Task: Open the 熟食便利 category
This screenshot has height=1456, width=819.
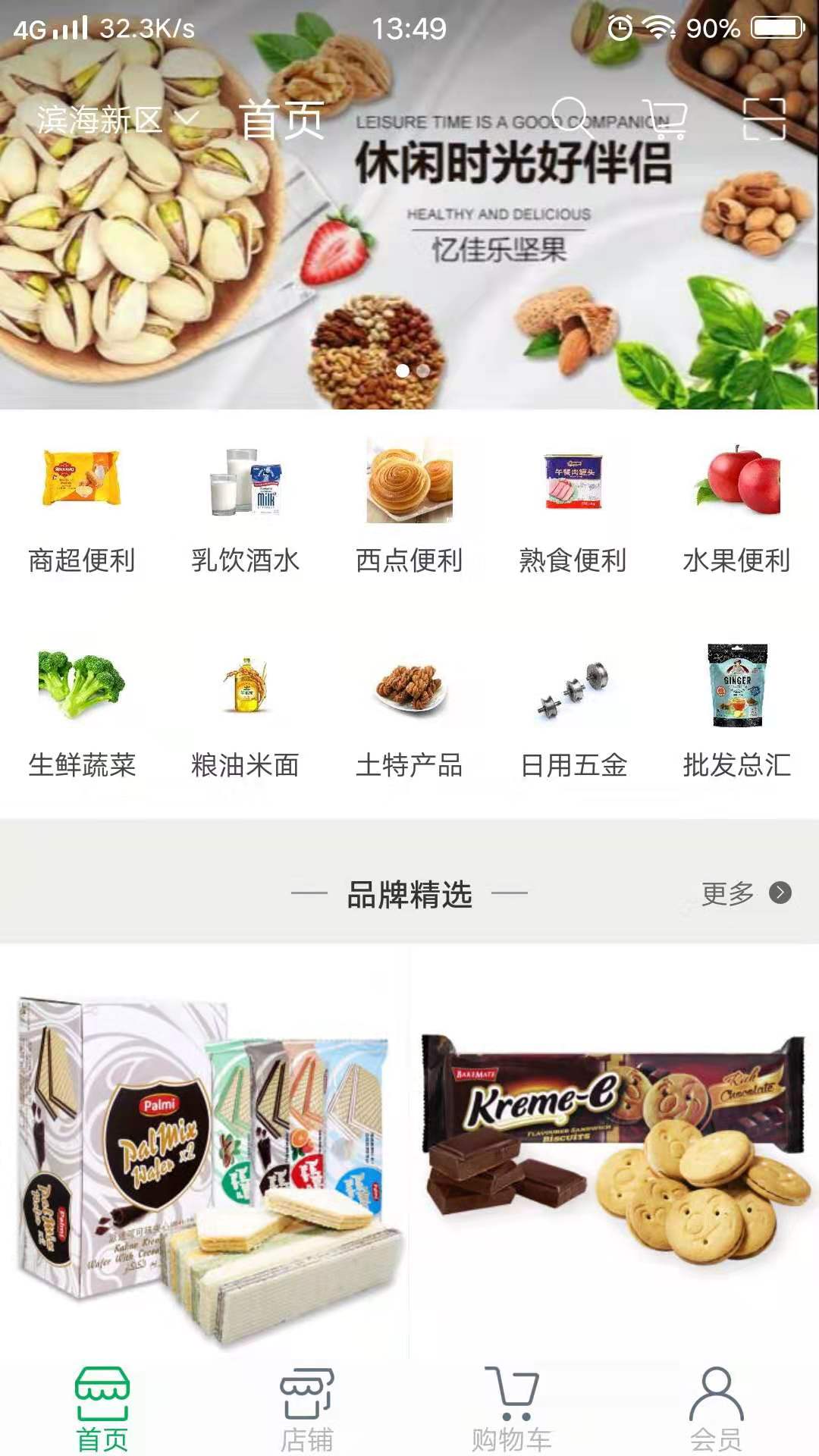Action: 573,508
